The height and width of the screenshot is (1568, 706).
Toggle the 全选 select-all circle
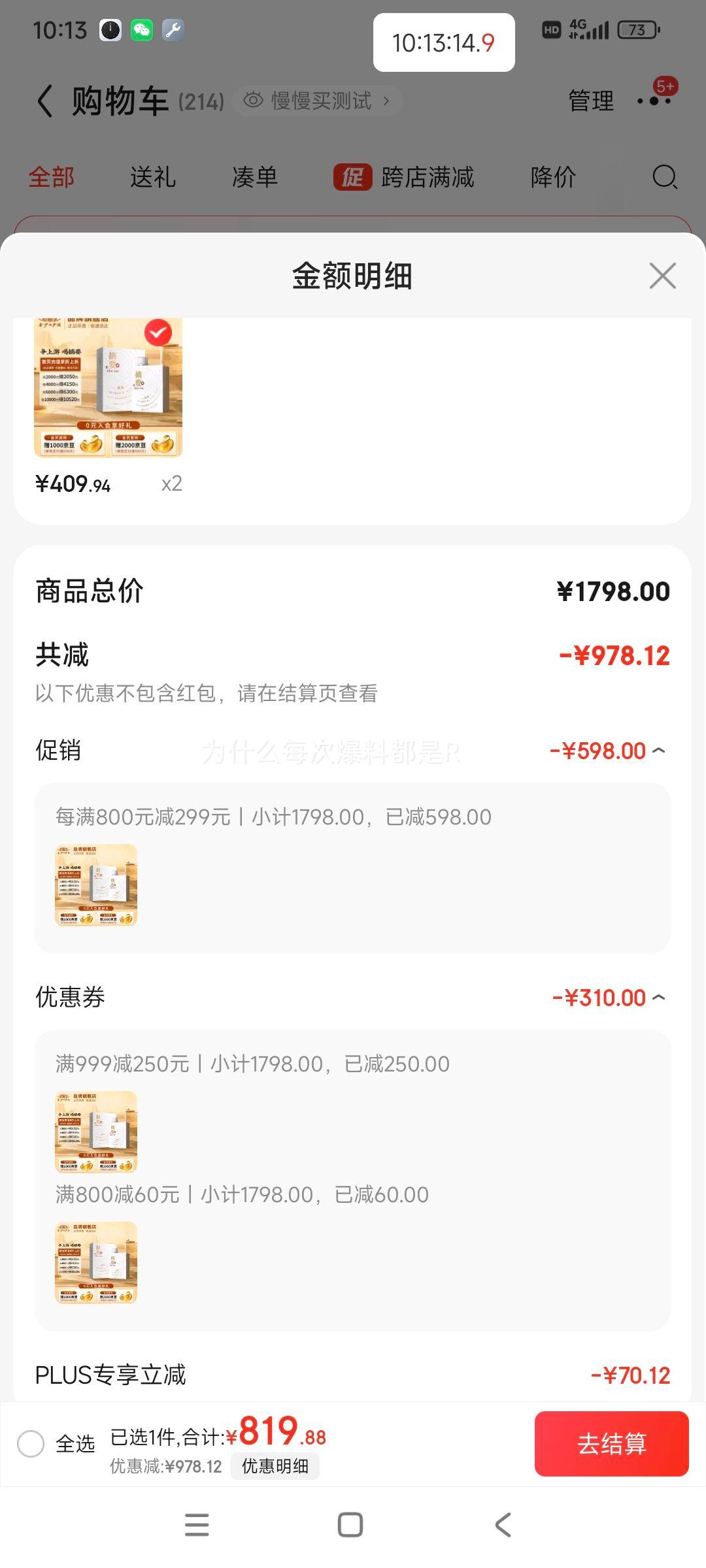[31, 1443]
